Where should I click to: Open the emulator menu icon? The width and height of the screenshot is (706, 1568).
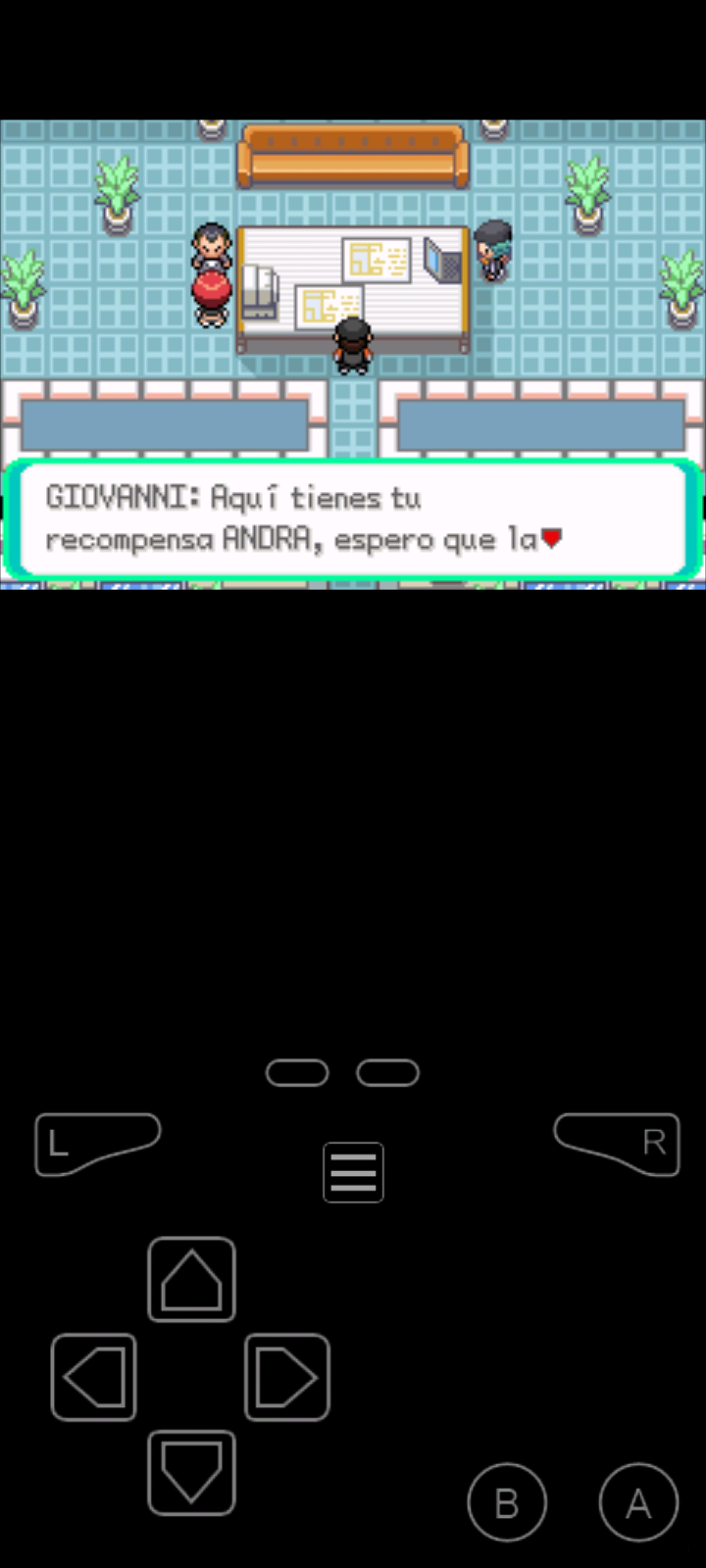point(353,1172)
